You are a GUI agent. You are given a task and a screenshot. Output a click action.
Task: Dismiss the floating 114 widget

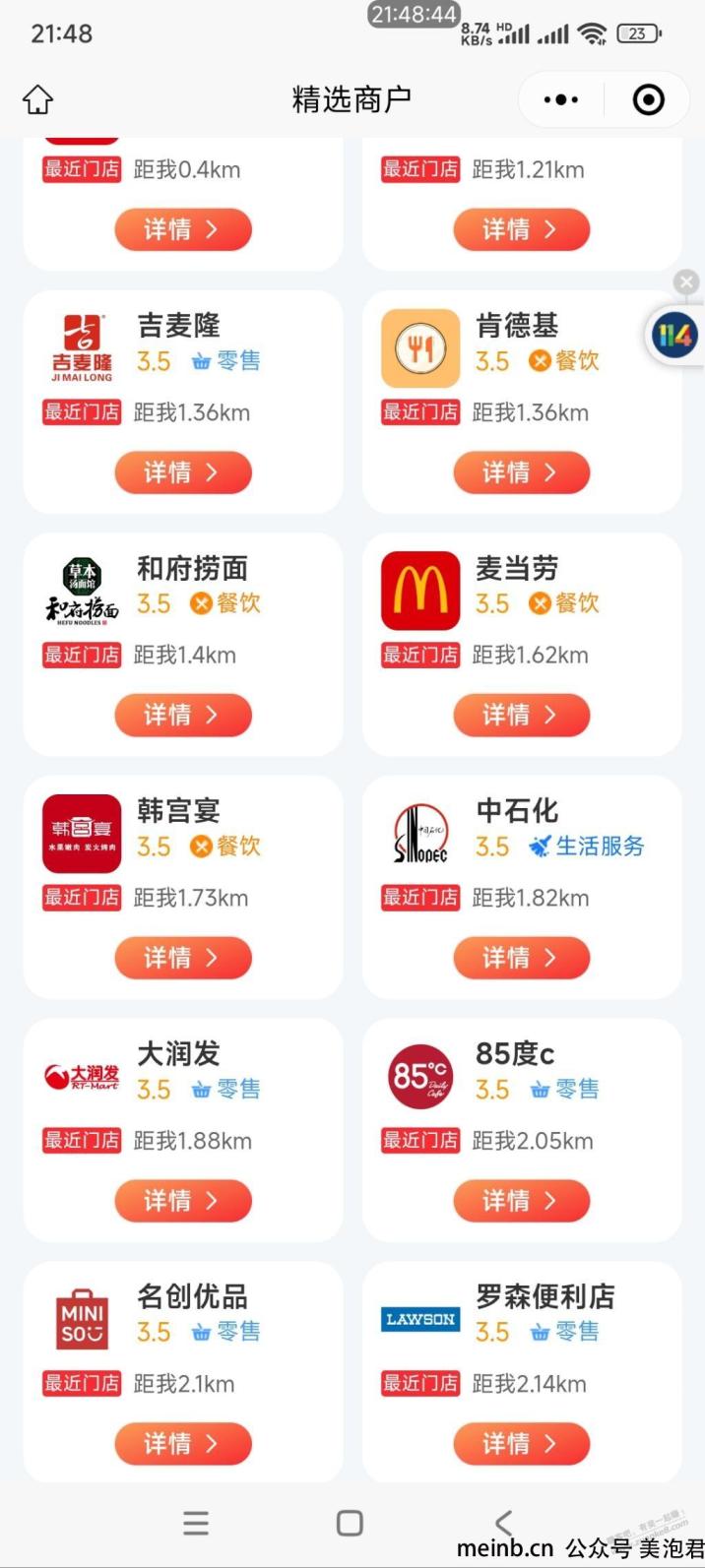click(x=686, y=283)
